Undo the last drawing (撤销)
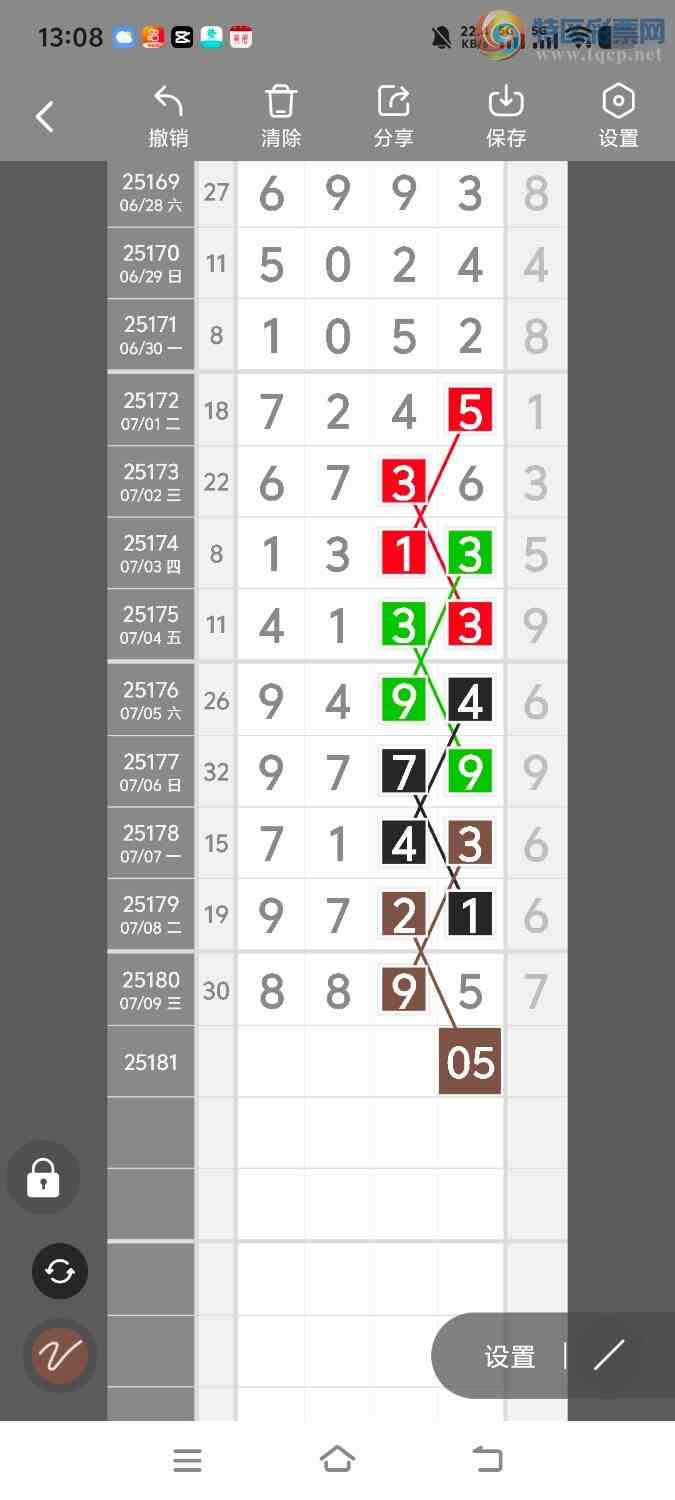This screenshot has width=675, height=1500. tap(168, 117)
